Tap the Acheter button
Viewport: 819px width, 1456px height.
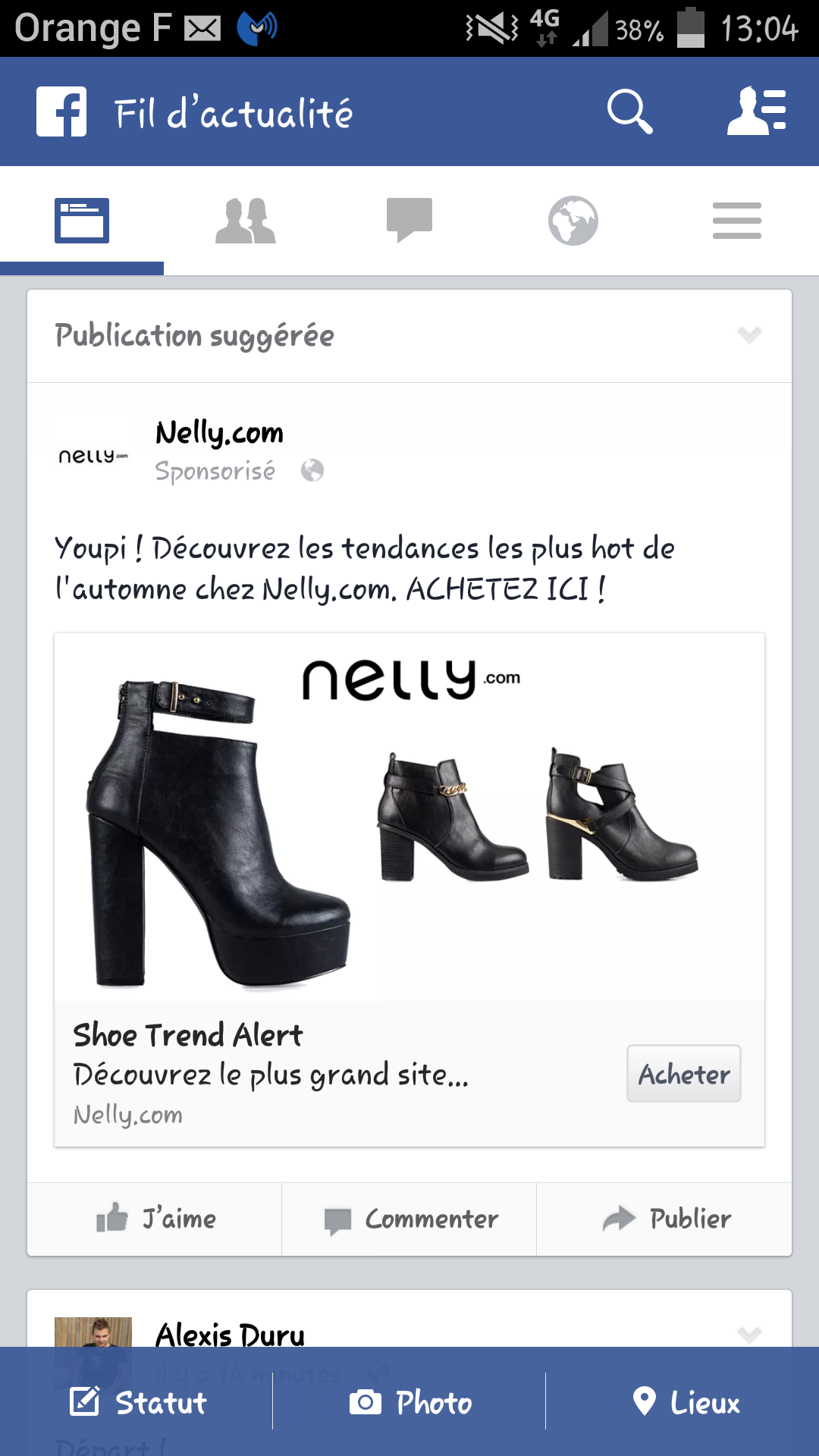683,1074
